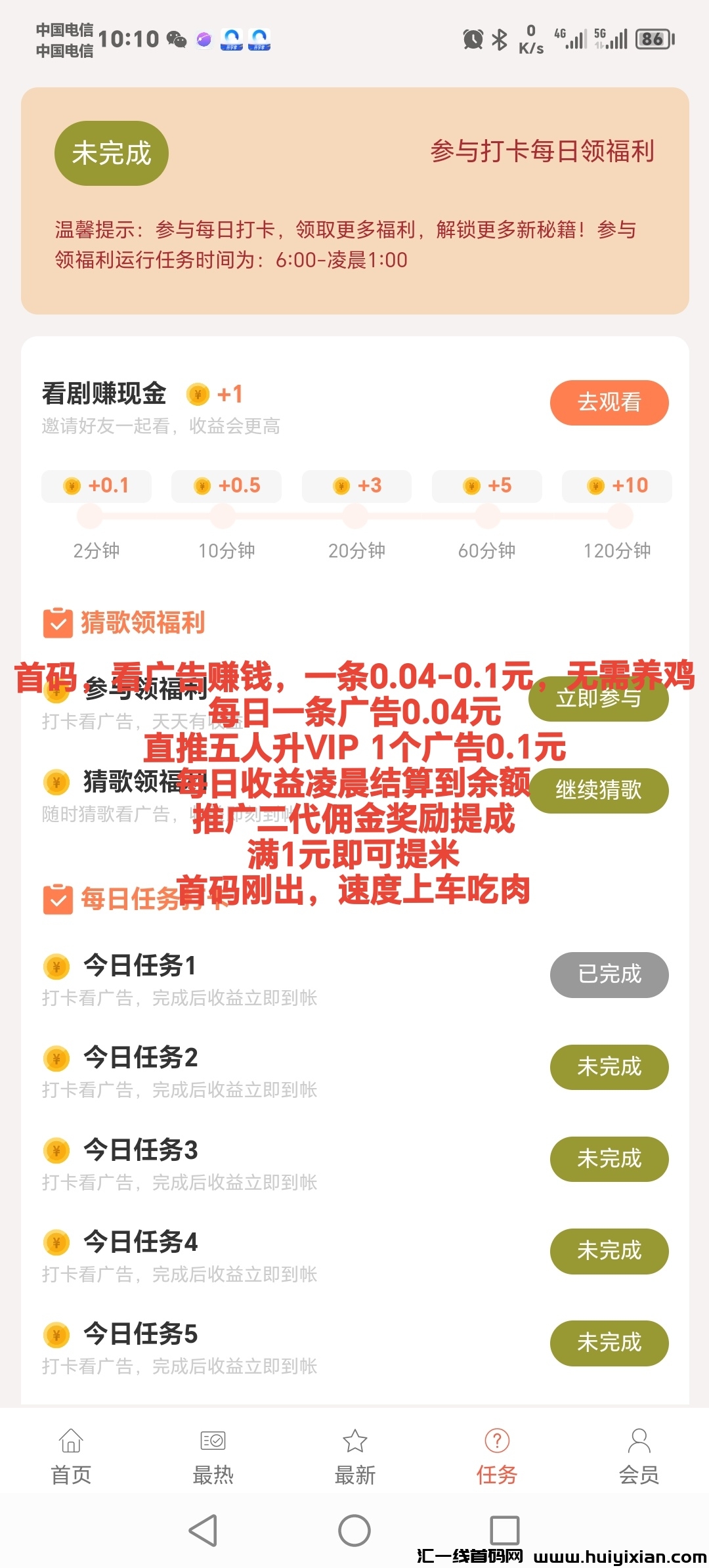Open the 最新 tab
The image size is (709, 1568).
354,1456
